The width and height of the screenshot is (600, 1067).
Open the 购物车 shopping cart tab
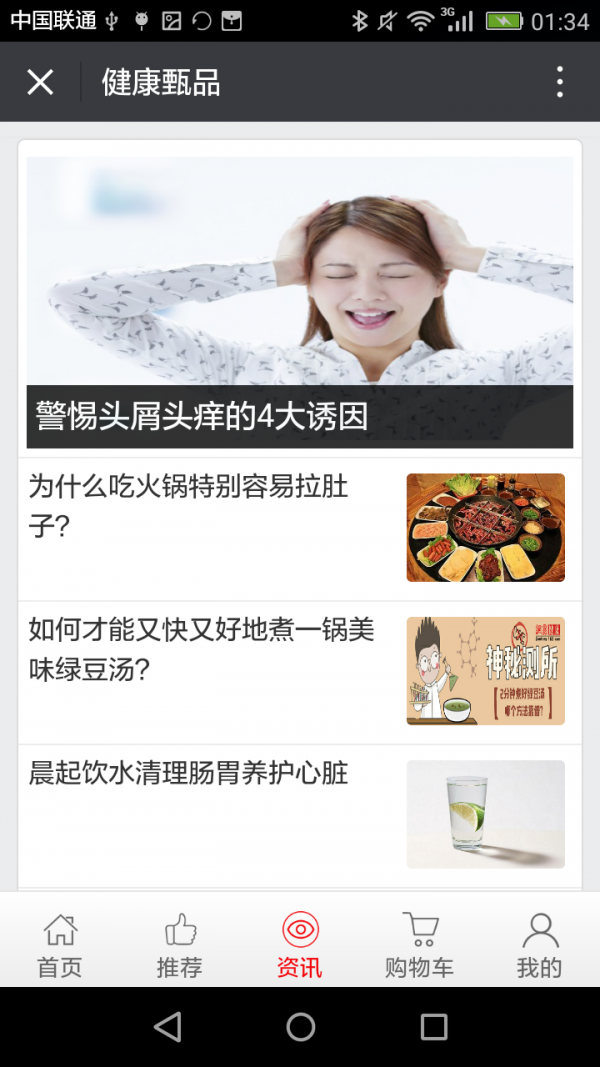tap(420, 944)
